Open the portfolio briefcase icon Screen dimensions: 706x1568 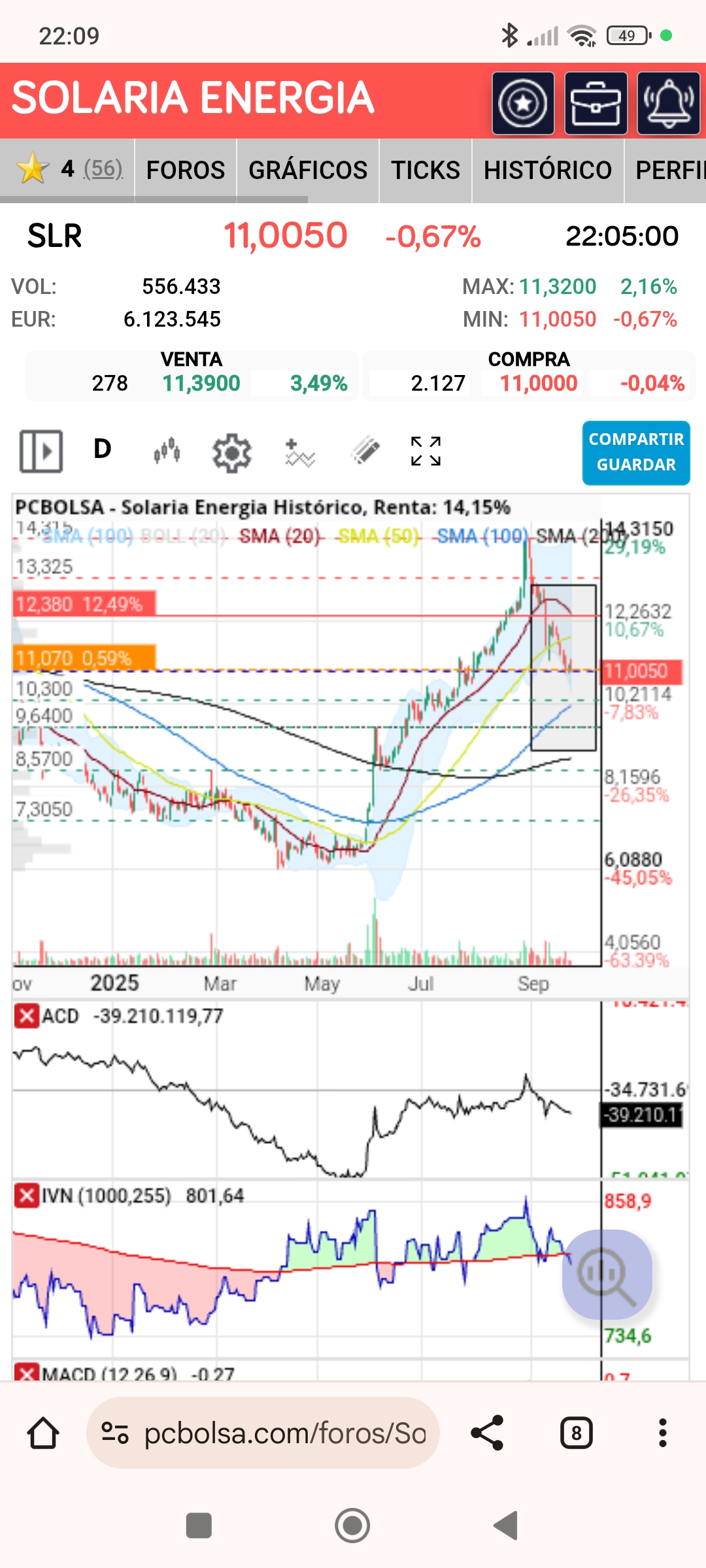tap(596, 103)
